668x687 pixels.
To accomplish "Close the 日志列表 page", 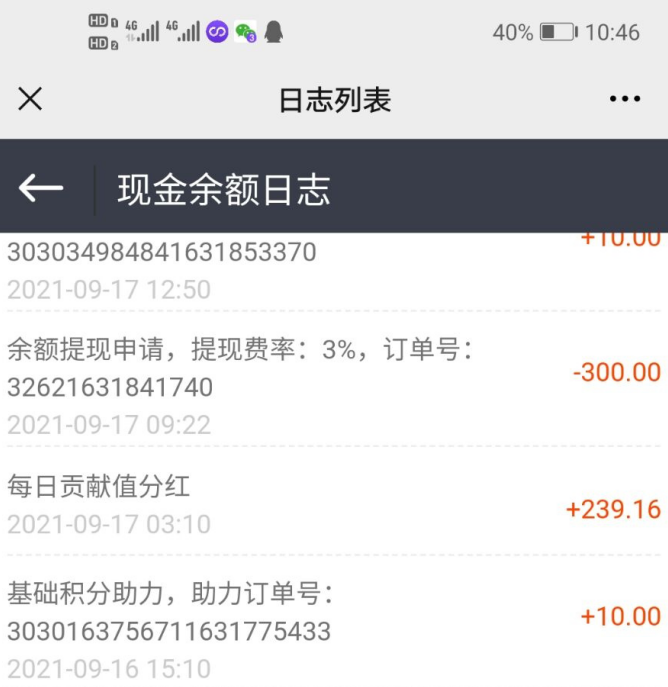I will (31, 99).
